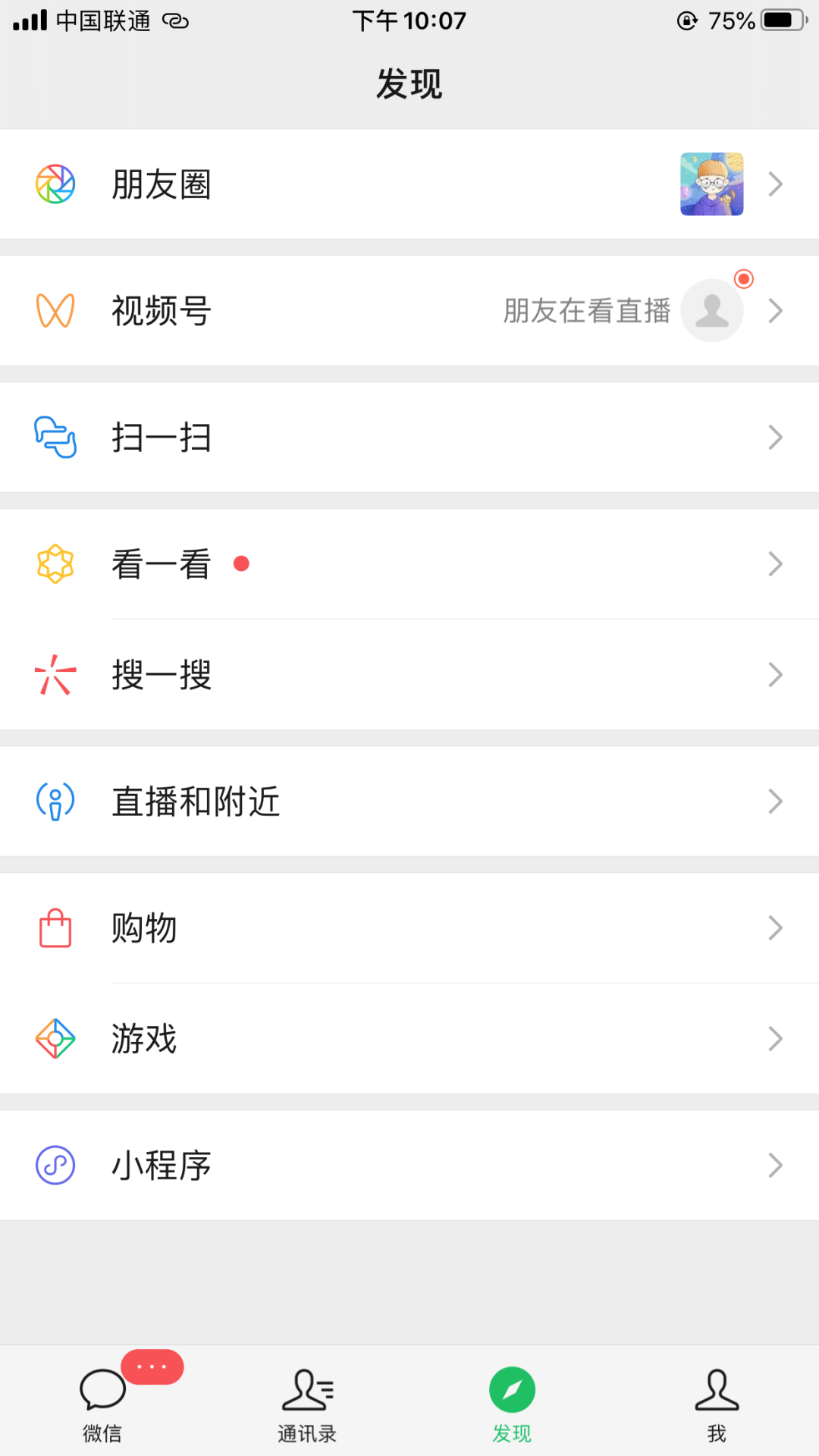
Task: Open the 我 profile tab
Action: click(717, 1403)
